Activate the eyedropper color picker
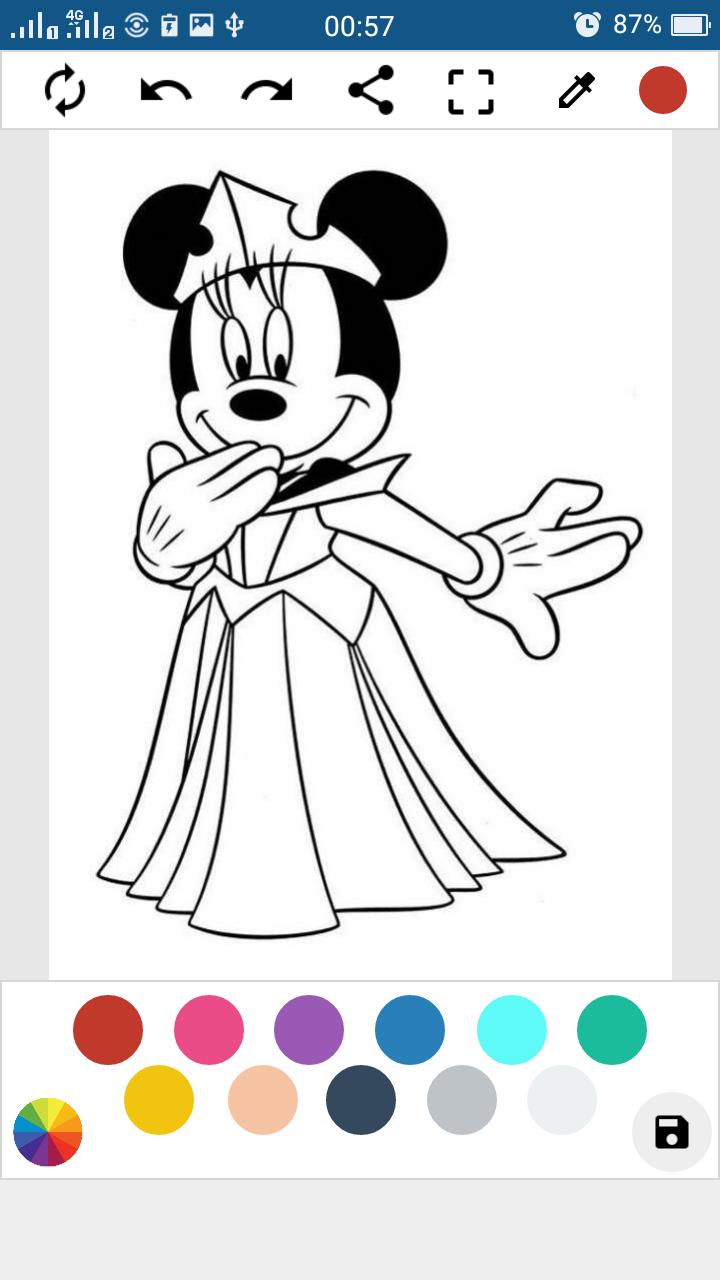Image resolution: width=720 pixels, height=1280 pixels. (576, 91)
